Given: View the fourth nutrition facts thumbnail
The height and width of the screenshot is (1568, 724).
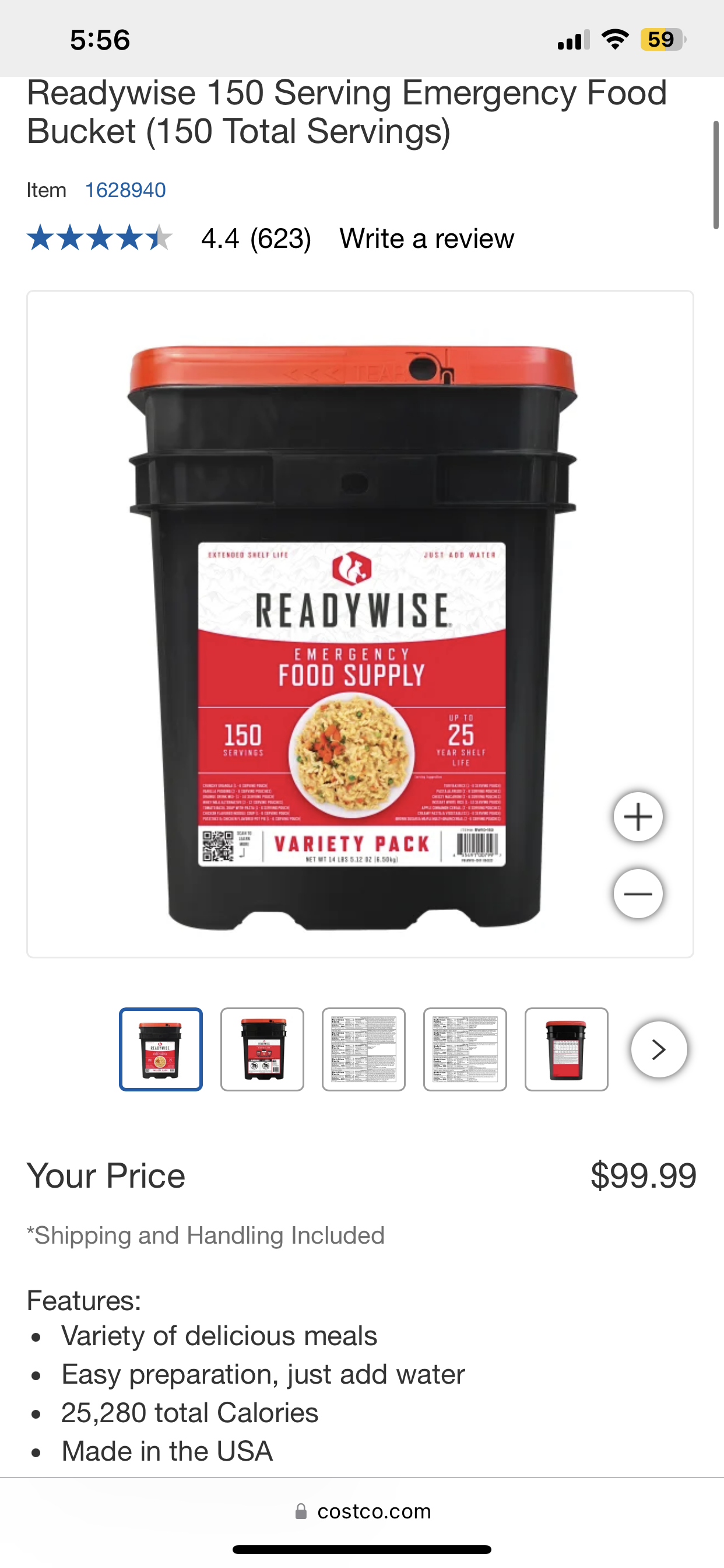Looking at the screenshot, I should [465, 1049].
